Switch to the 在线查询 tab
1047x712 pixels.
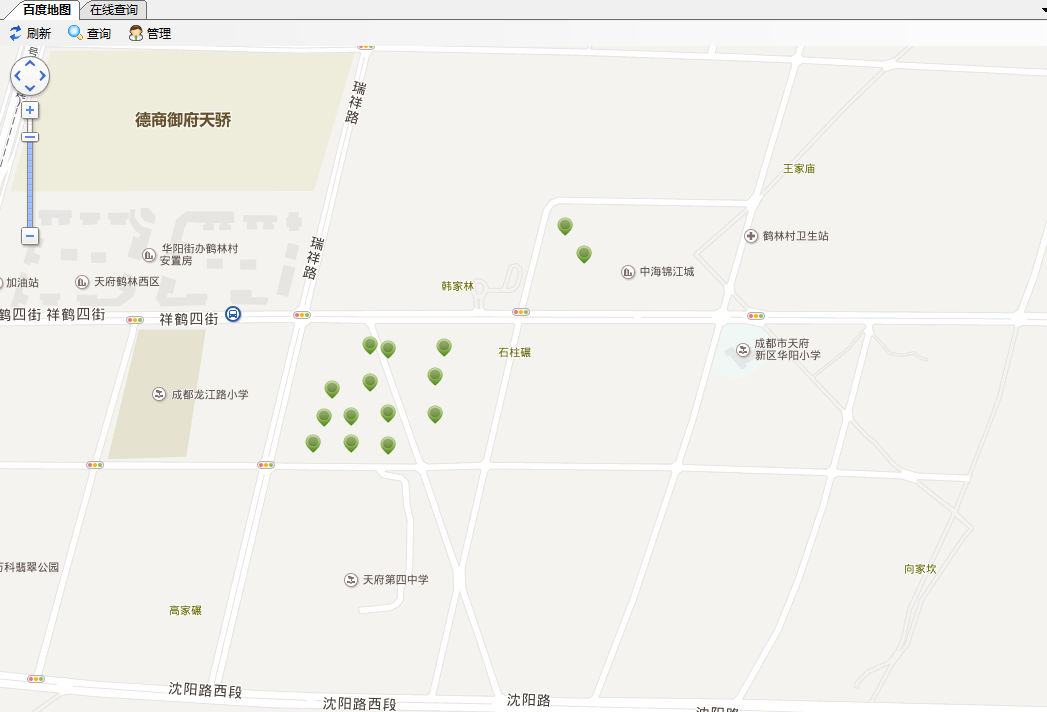(113, 9)
